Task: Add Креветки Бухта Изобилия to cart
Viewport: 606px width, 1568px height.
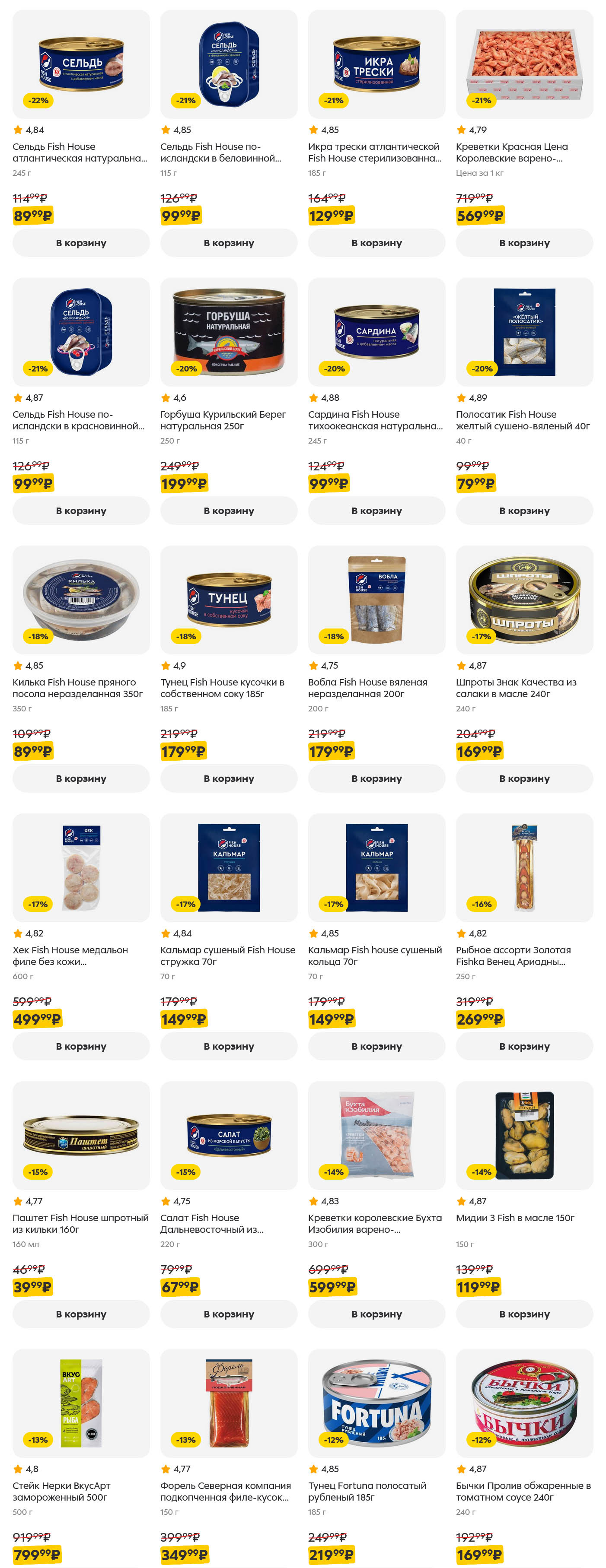Action: 376,1314
